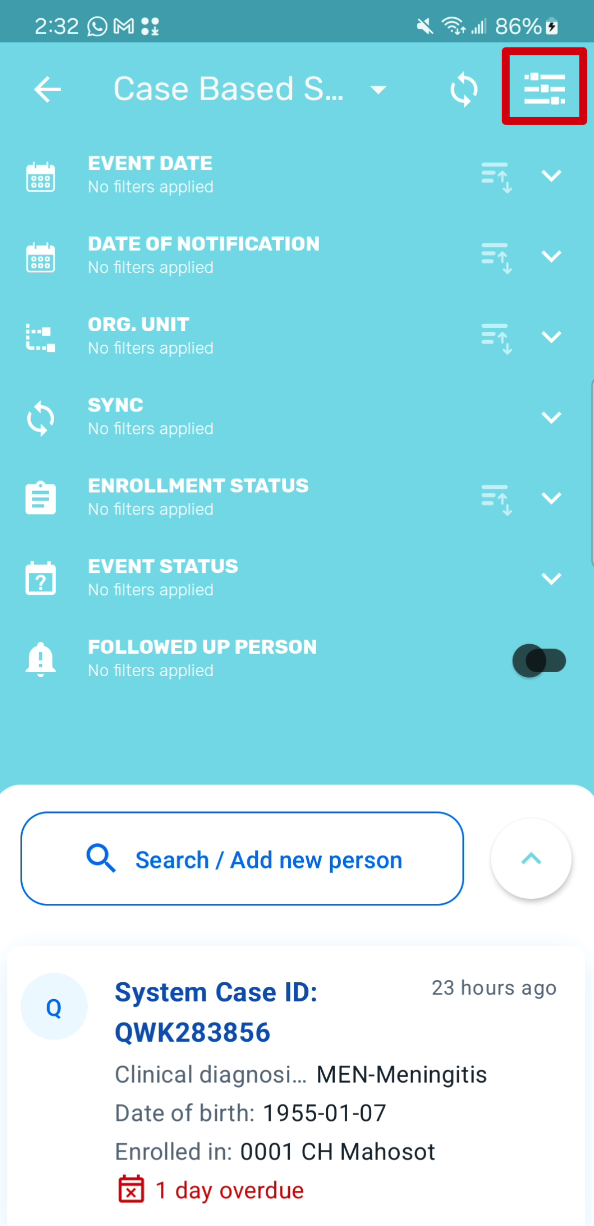Screen dimensions: 594x1226
Task: Expand the Date of Notification filter
Action: (551, 256)
